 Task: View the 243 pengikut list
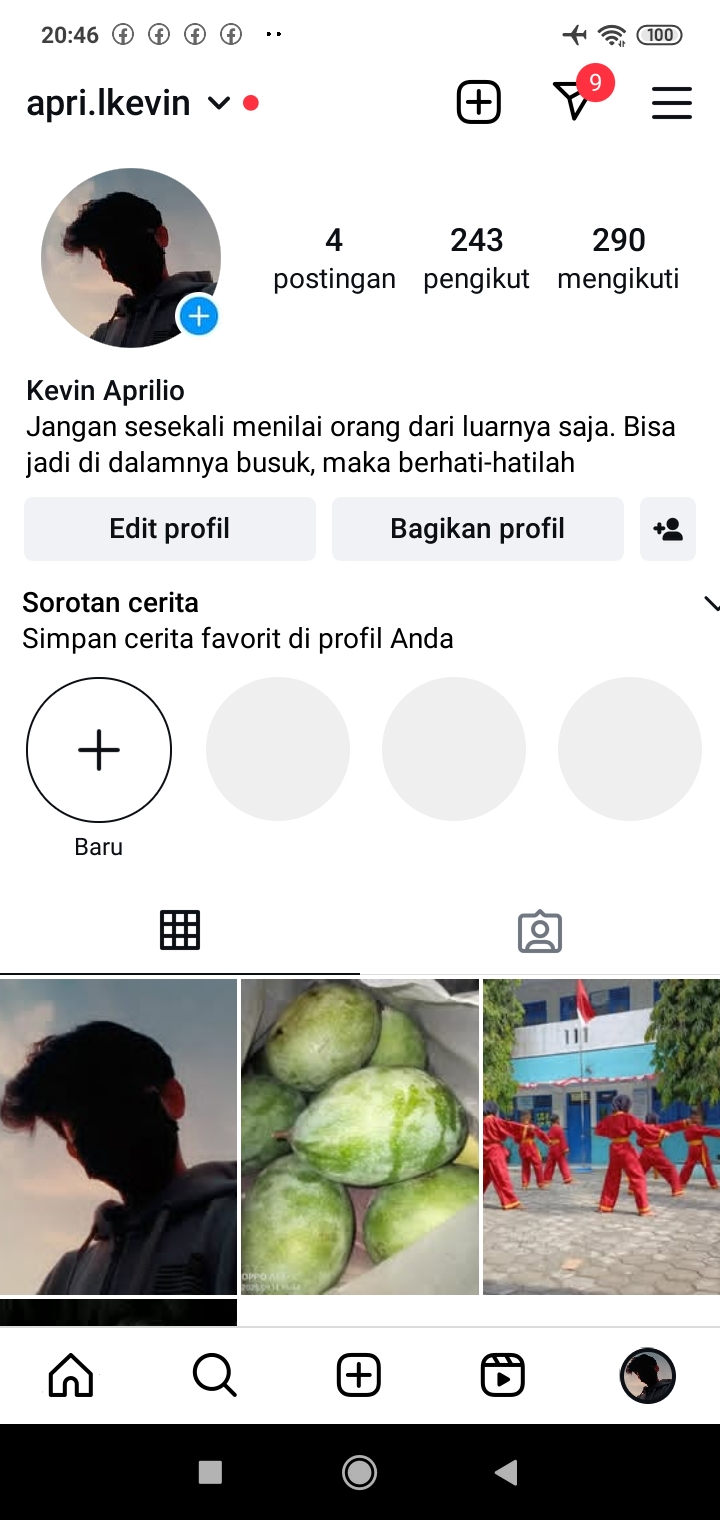click(476, 257)
